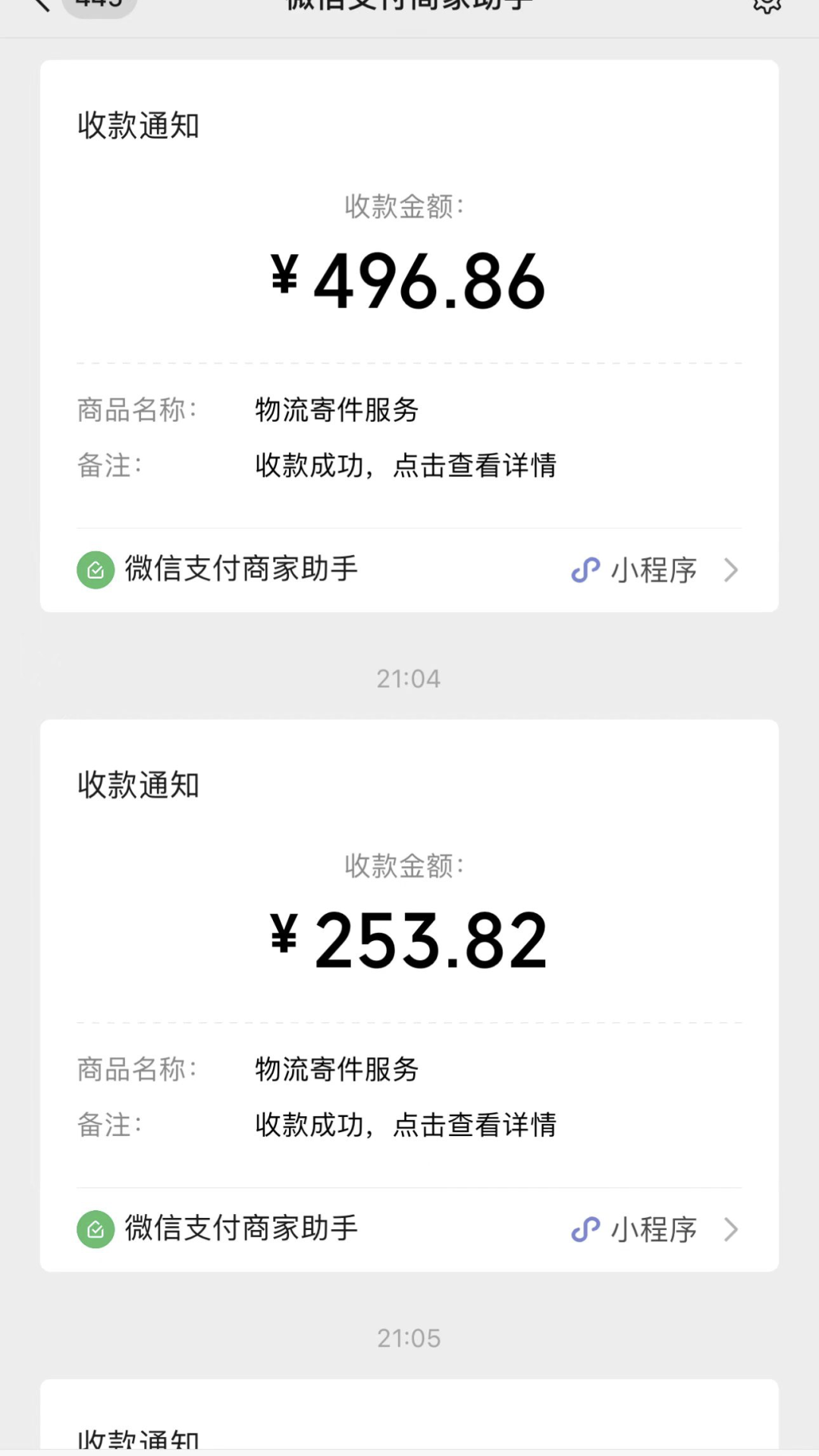Open the mini program link under ¥253.82
Viewport: 819px width, 1456px height.
pos(654,1230)
